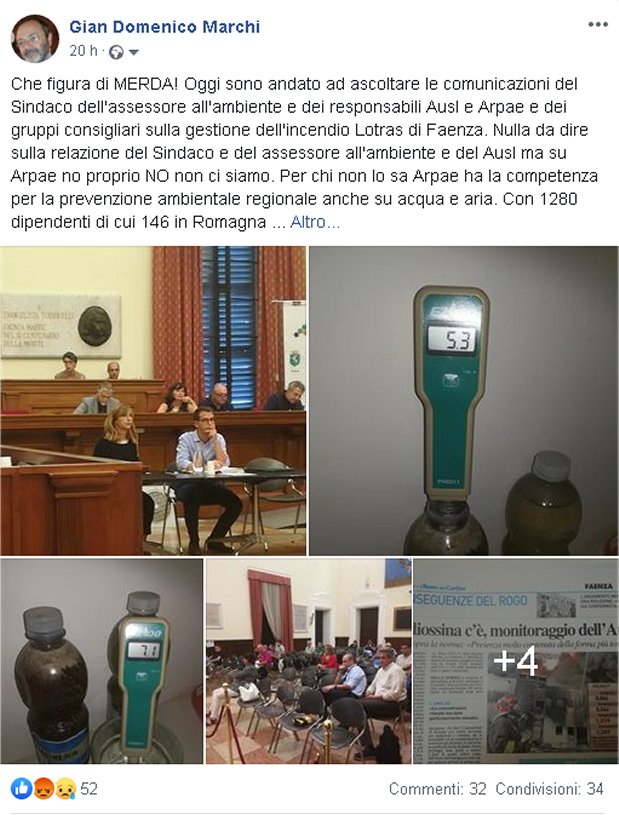This screenshot has width=619, height=815.
Task: Open the council meeting photo
Action: (x=153, y=401)
